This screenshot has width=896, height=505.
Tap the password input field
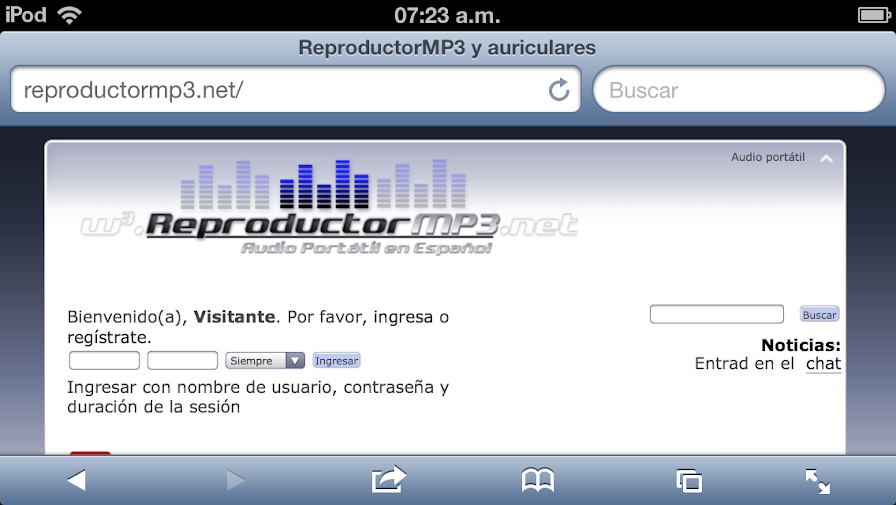182,361
